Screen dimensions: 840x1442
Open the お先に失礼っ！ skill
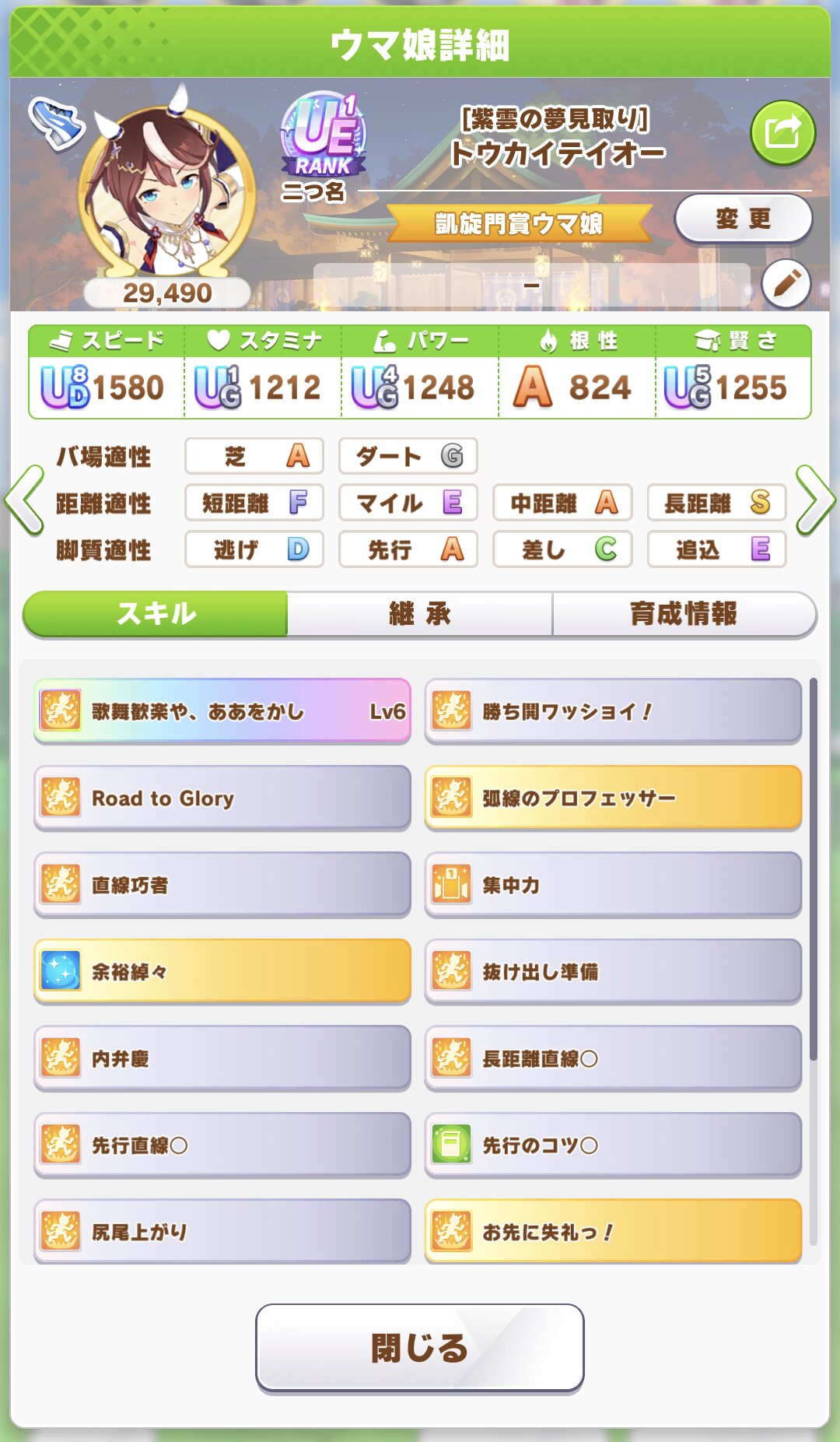point(613,1231)
